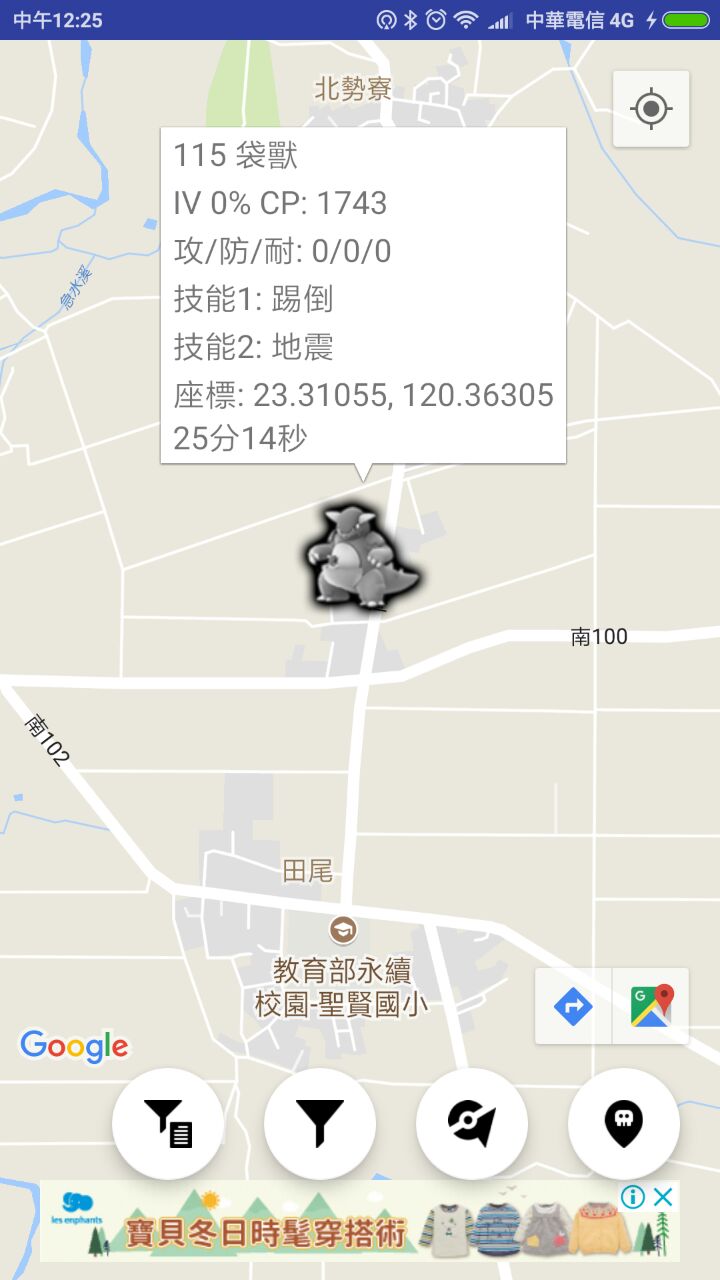Open the funnel filter button

320,1123
